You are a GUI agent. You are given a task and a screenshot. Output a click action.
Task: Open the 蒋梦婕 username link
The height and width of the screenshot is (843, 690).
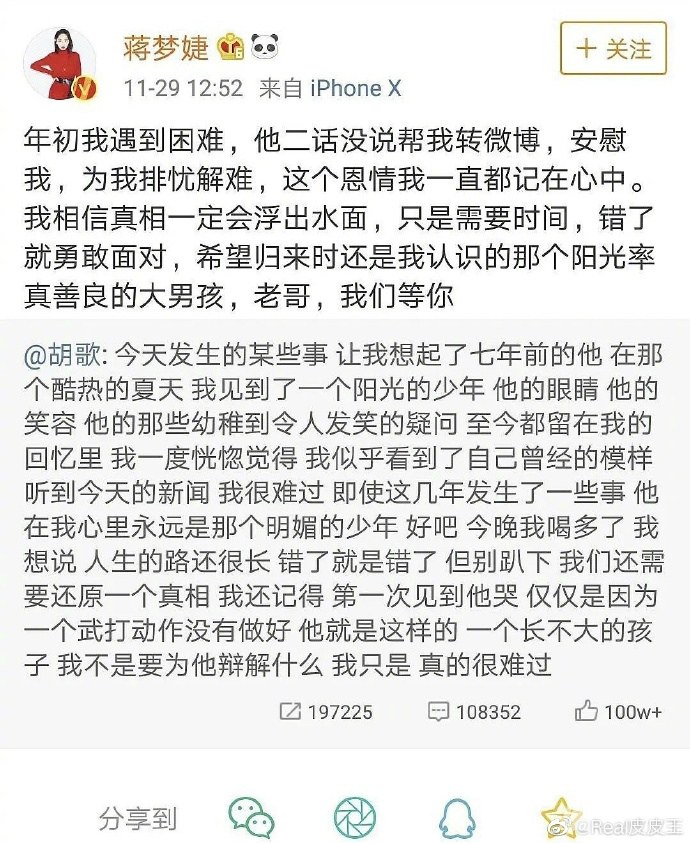(x=166, y=46)
